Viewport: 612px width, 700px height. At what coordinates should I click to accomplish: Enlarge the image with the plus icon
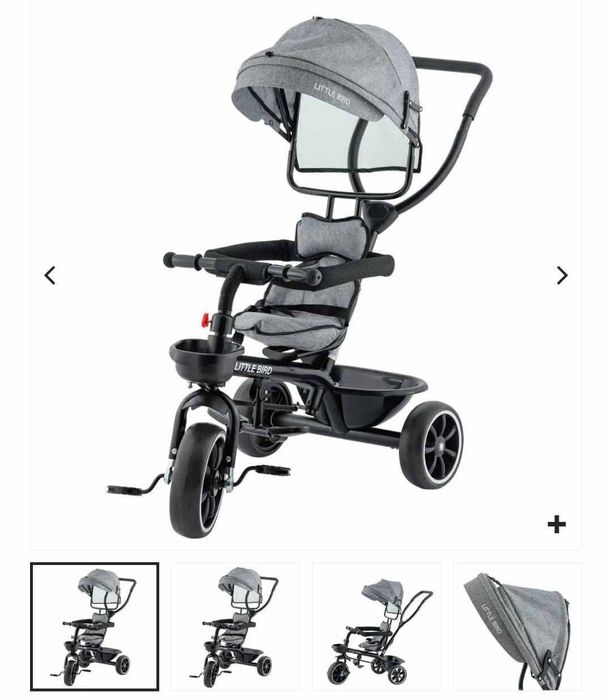tap(557, 524)
